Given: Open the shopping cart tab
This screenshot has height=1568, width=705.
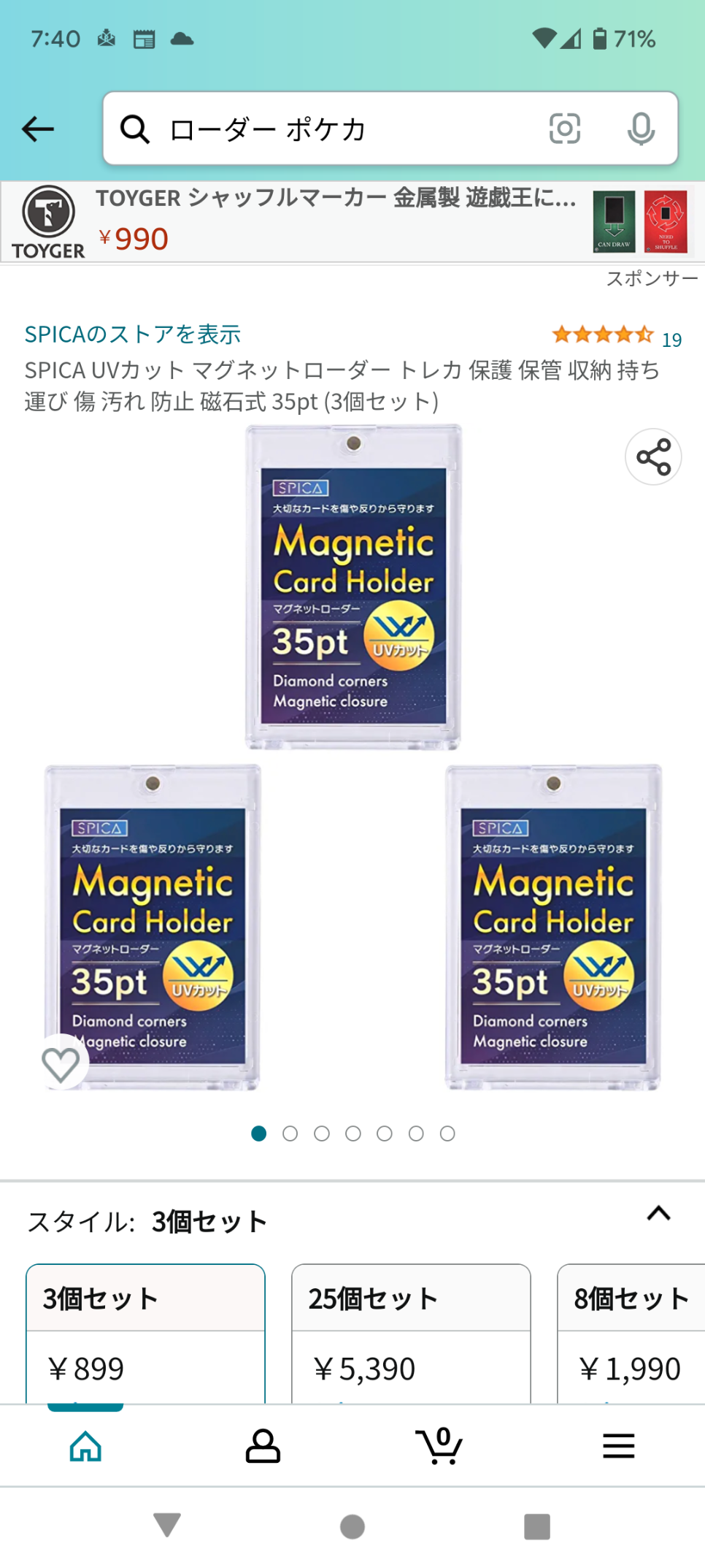Looking at the screenshot, I should point(439,1446).
